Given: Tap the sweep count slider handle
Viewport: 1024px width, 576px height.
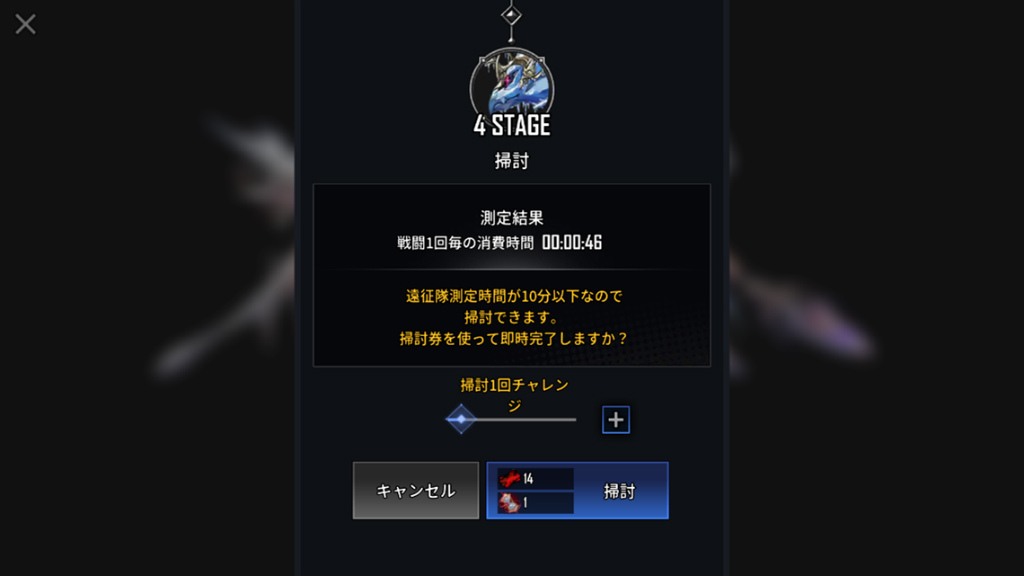Looking at the screenshot, I should point(460,420).
